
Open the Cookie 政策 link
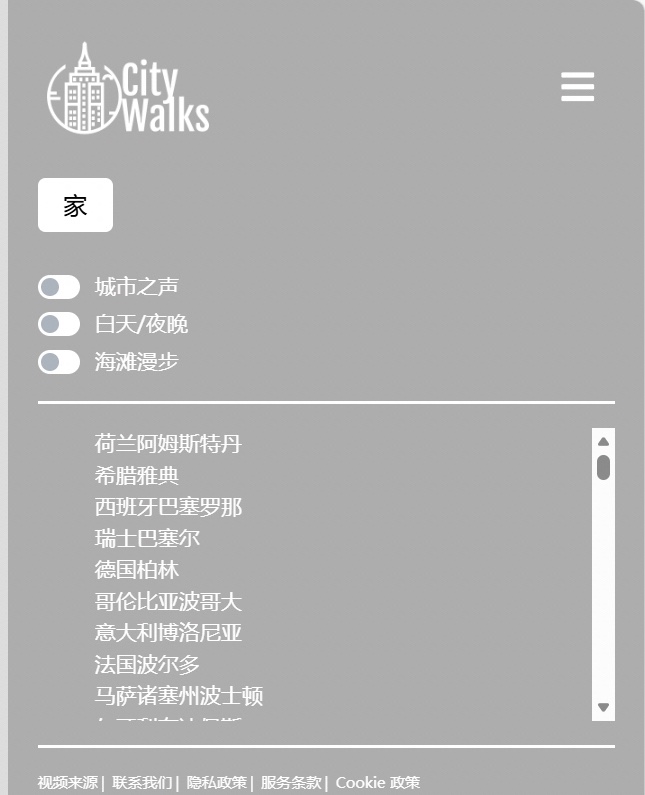[x=378, y=782]
